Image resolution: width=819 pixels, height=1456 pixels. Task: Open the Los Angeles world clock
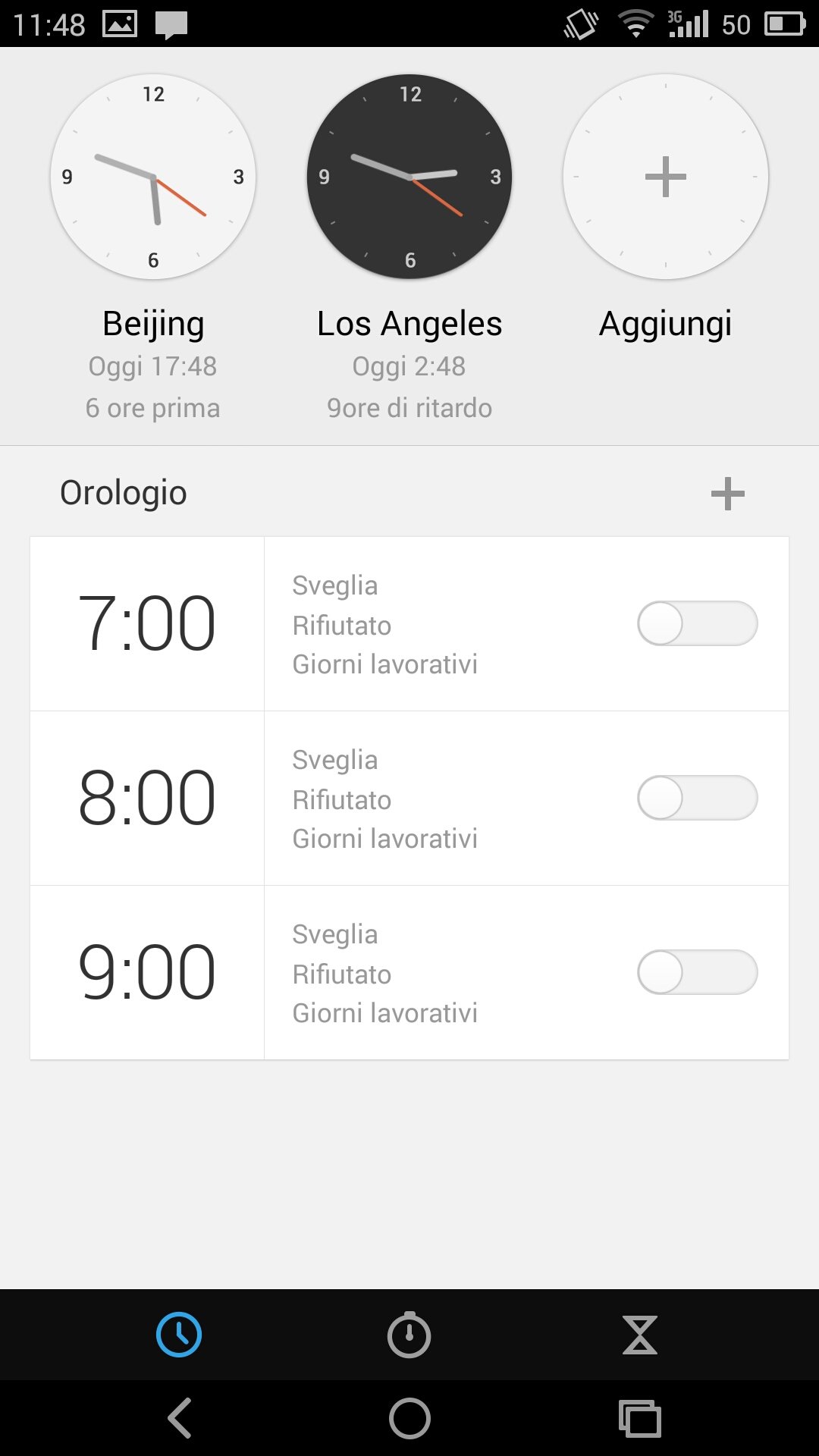(x=409, y=177)
